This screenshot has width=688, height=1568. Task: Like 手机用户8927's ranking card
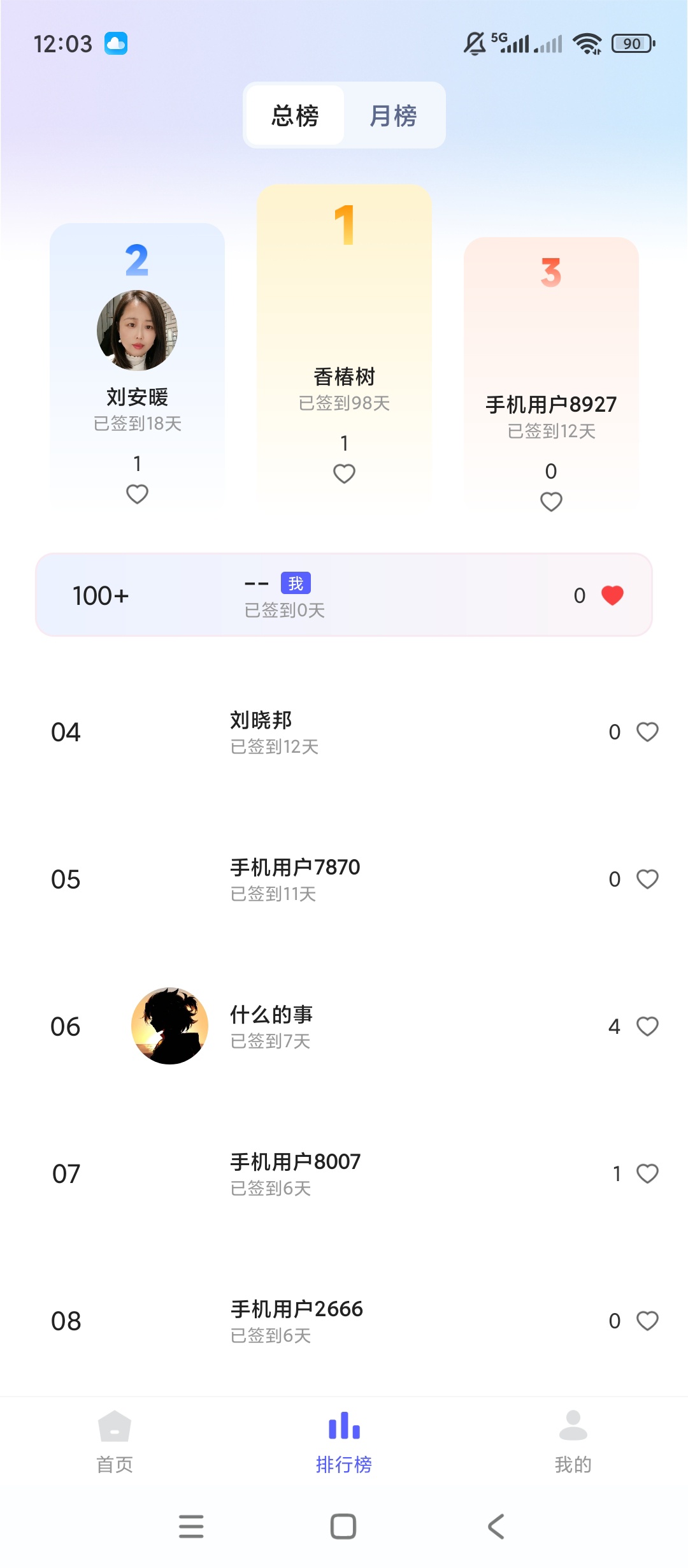click(x=551, y=502)
